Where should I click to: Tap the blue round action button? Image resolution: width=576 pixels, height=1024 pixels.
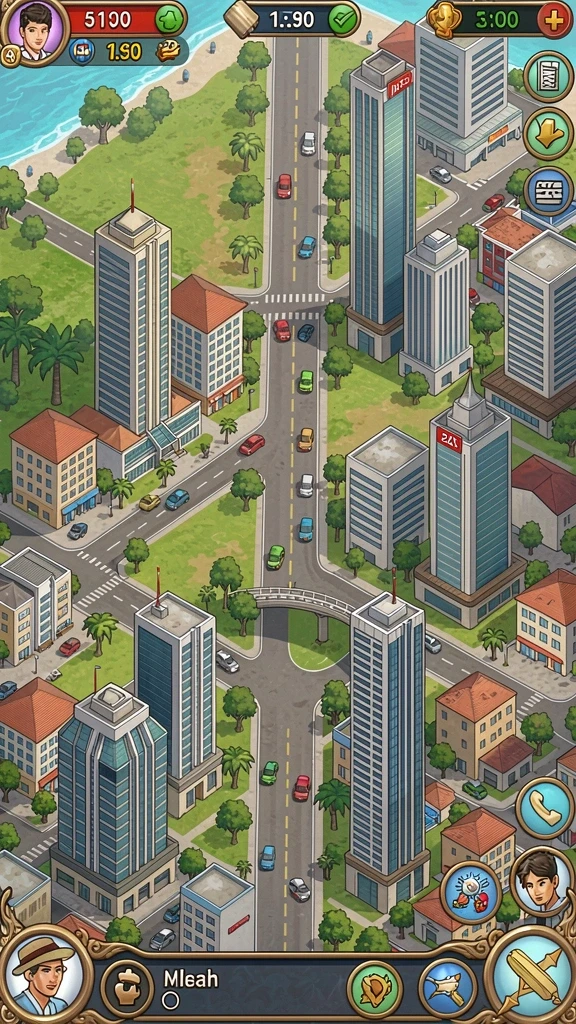(x=448, y=987)
